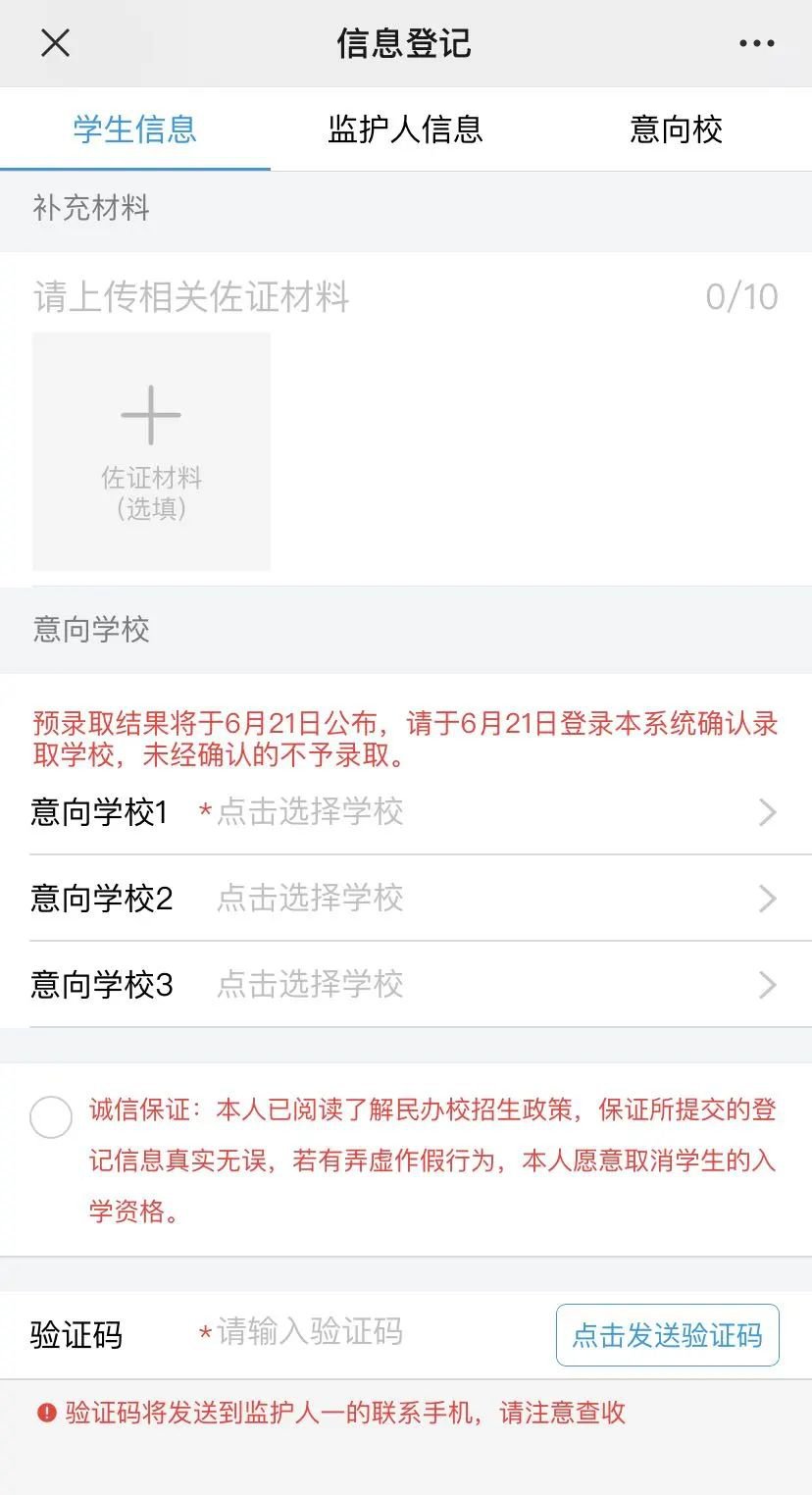The image size is (812, 1495).
Task: Tap 点击发送验证码 button
Action: [x=667, y=1335]
